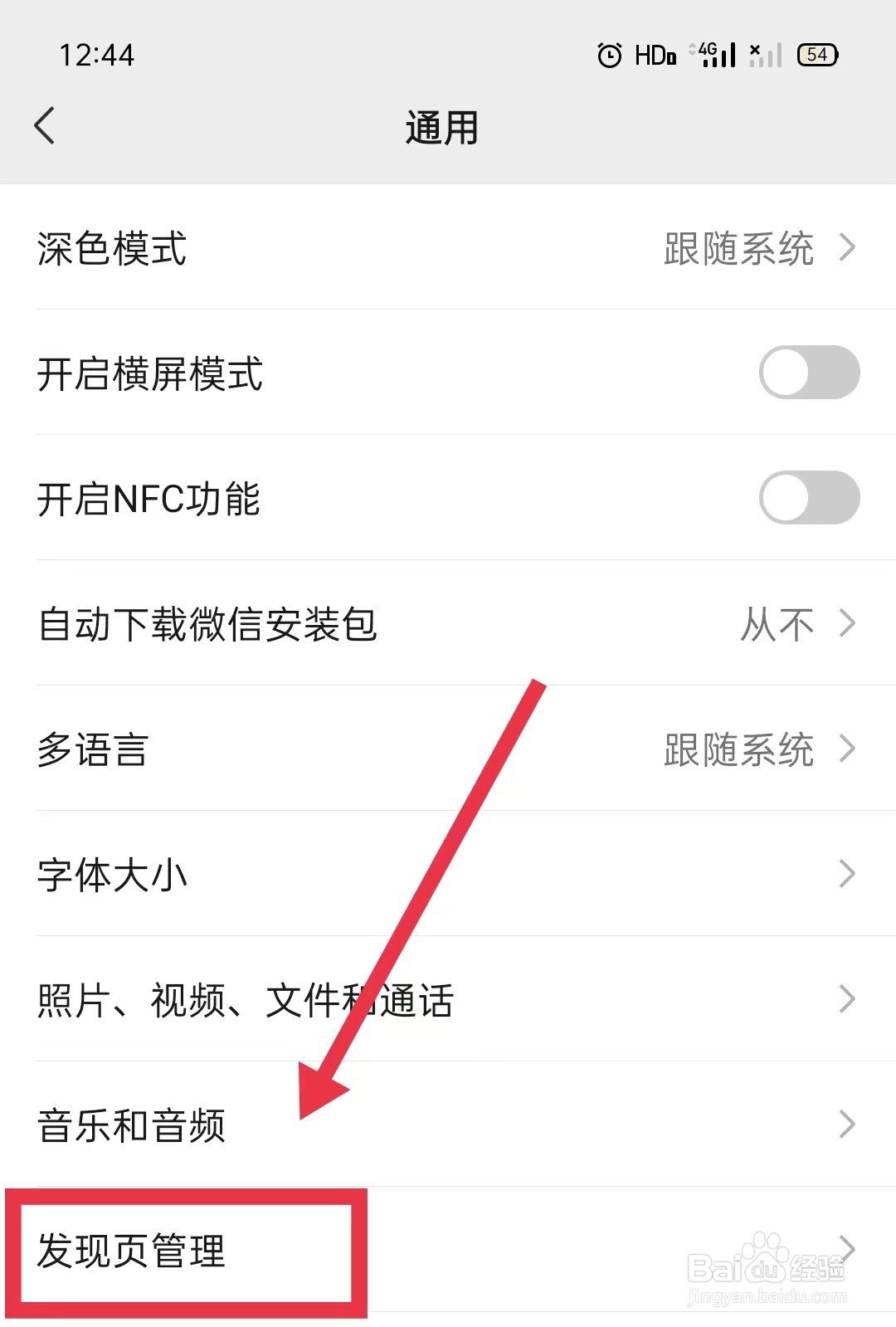Tap the HD indicator in the status bar

click(x=655, y=55)
